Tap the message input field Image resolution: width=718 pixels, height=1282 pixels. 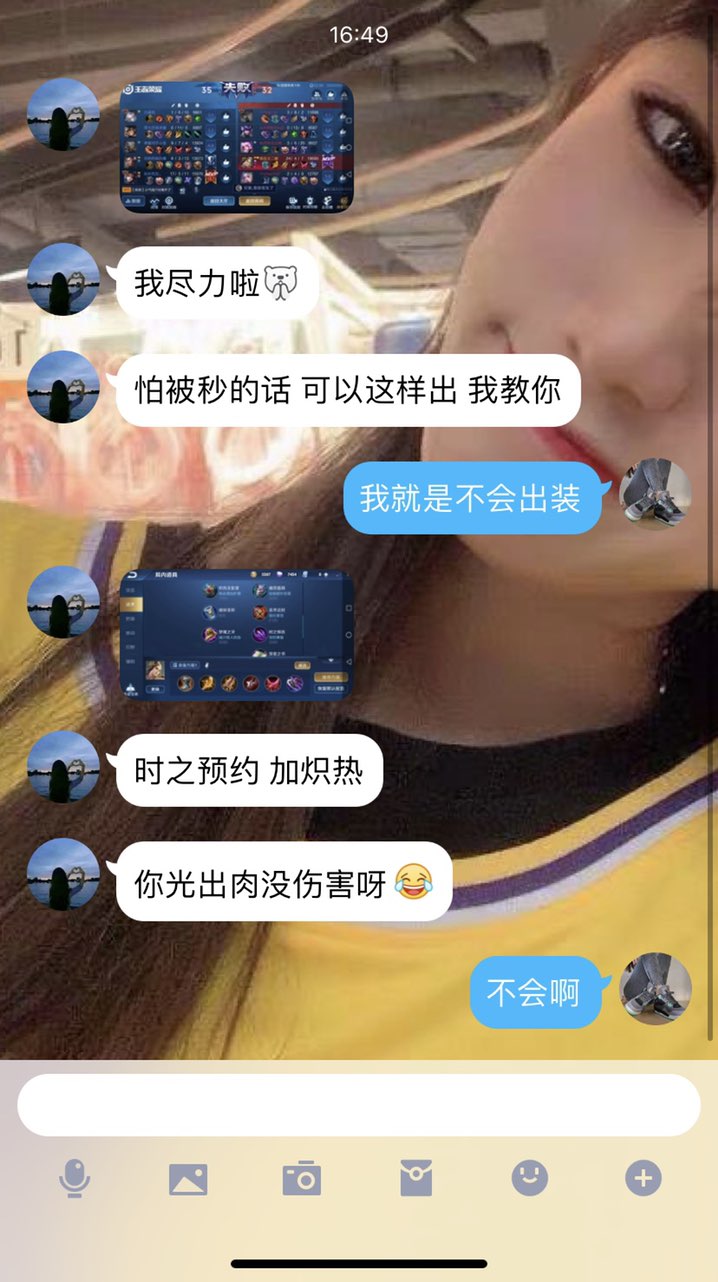tap(358, 1105)
